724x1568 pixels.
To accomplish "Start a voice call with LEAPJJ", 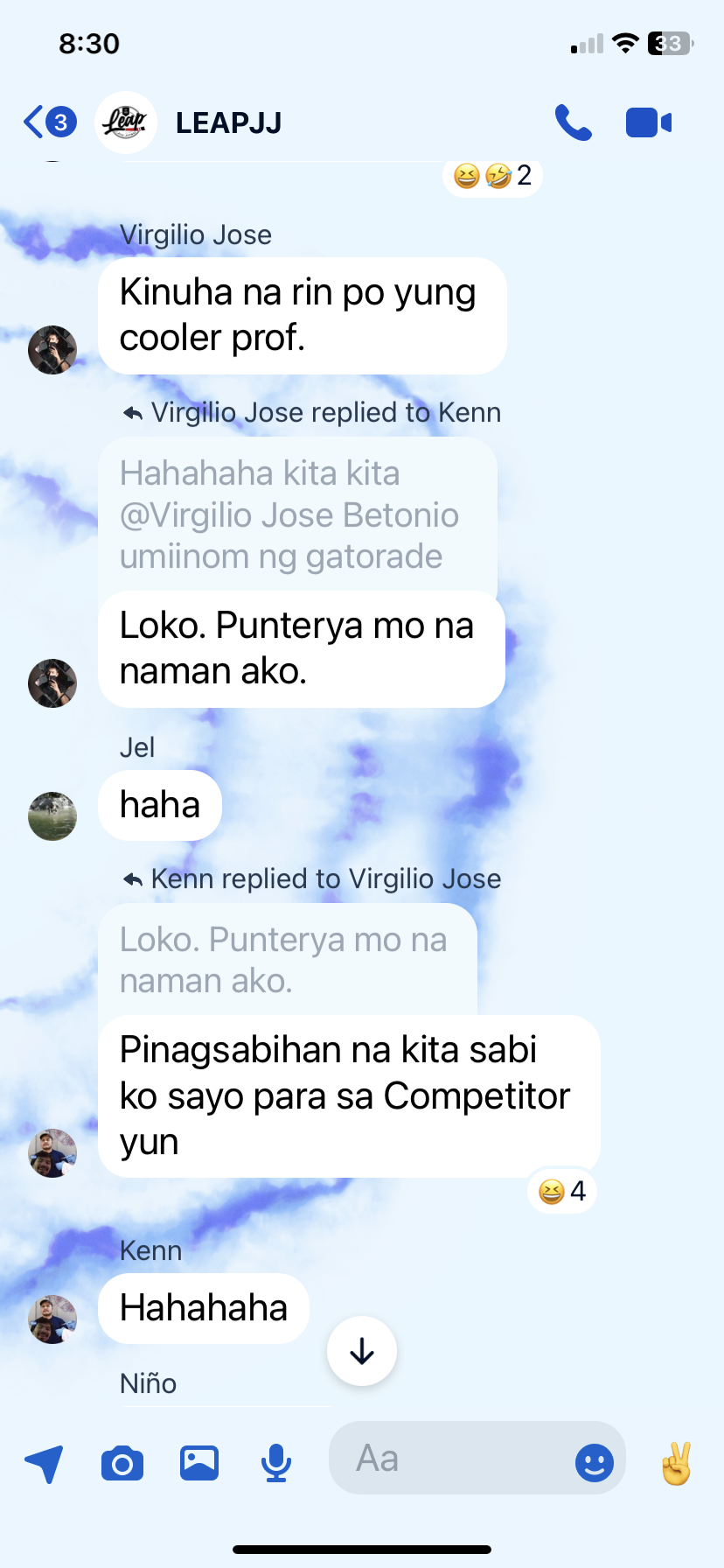I will point(573,122).
